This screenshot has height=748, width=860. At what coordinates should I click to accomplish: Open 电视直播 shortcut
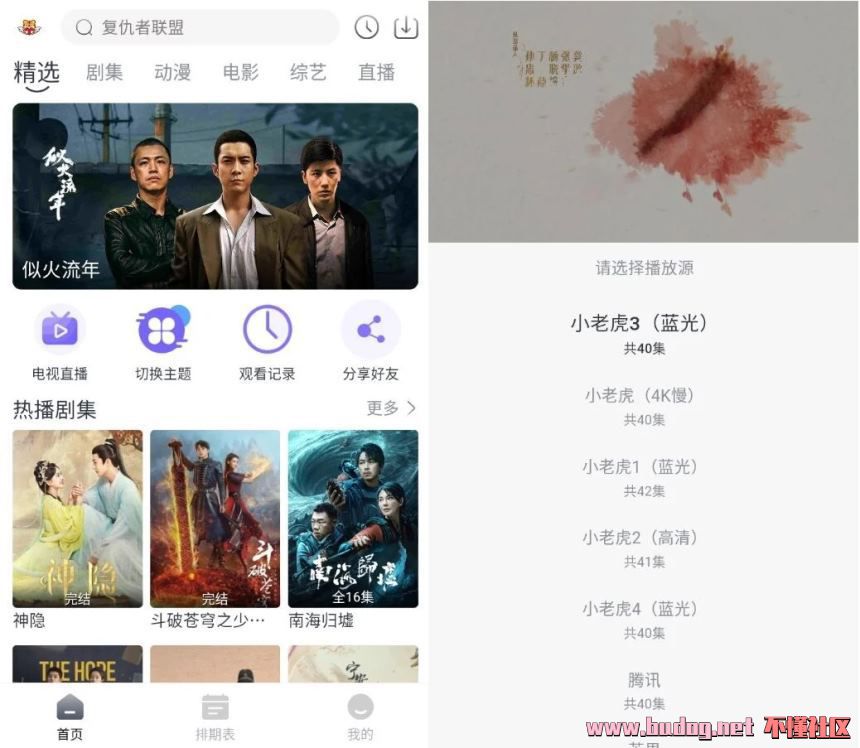tap(60, 342)
